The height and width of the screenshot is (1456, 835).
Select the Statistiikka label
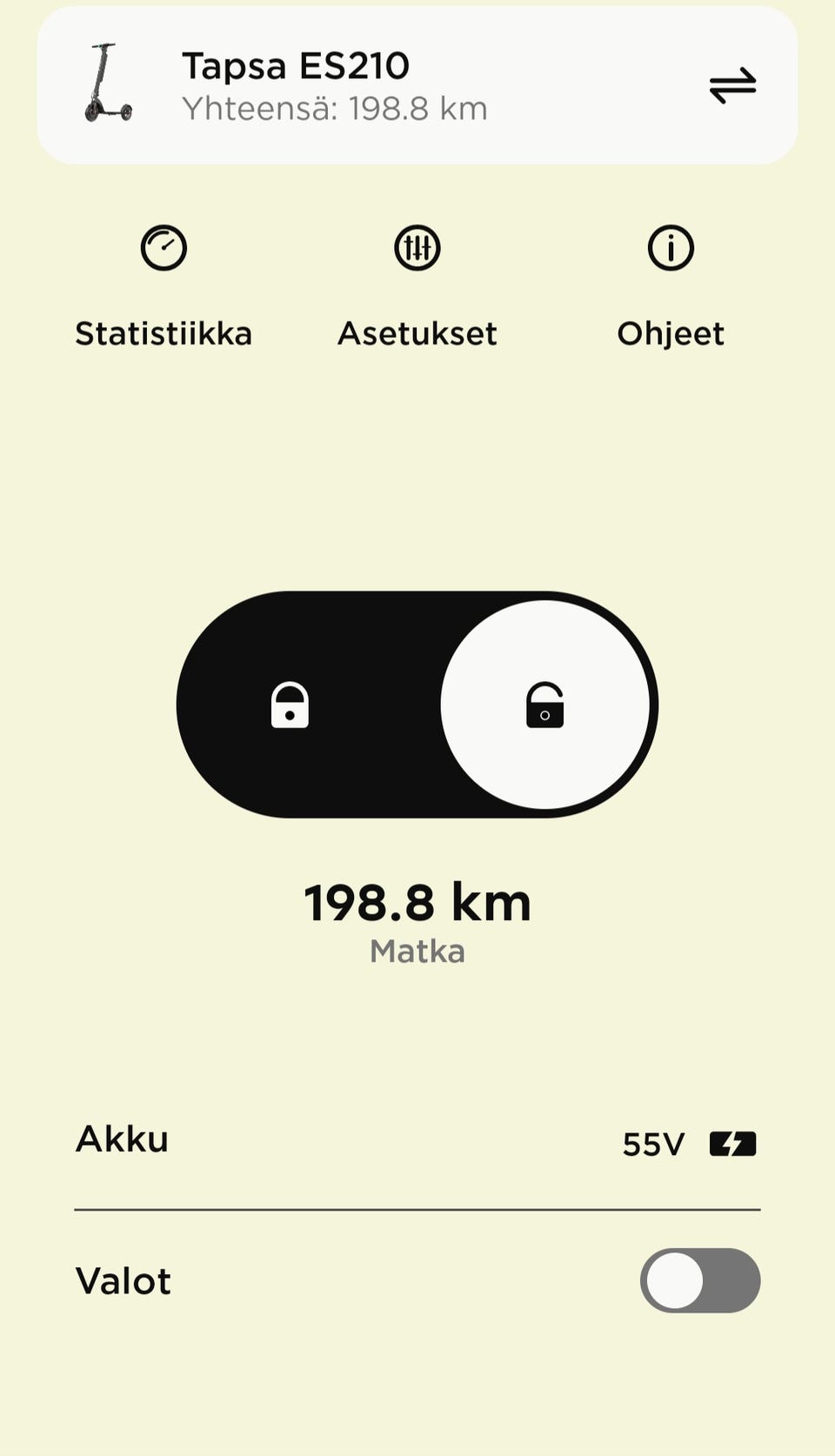[x=164, y=333]
